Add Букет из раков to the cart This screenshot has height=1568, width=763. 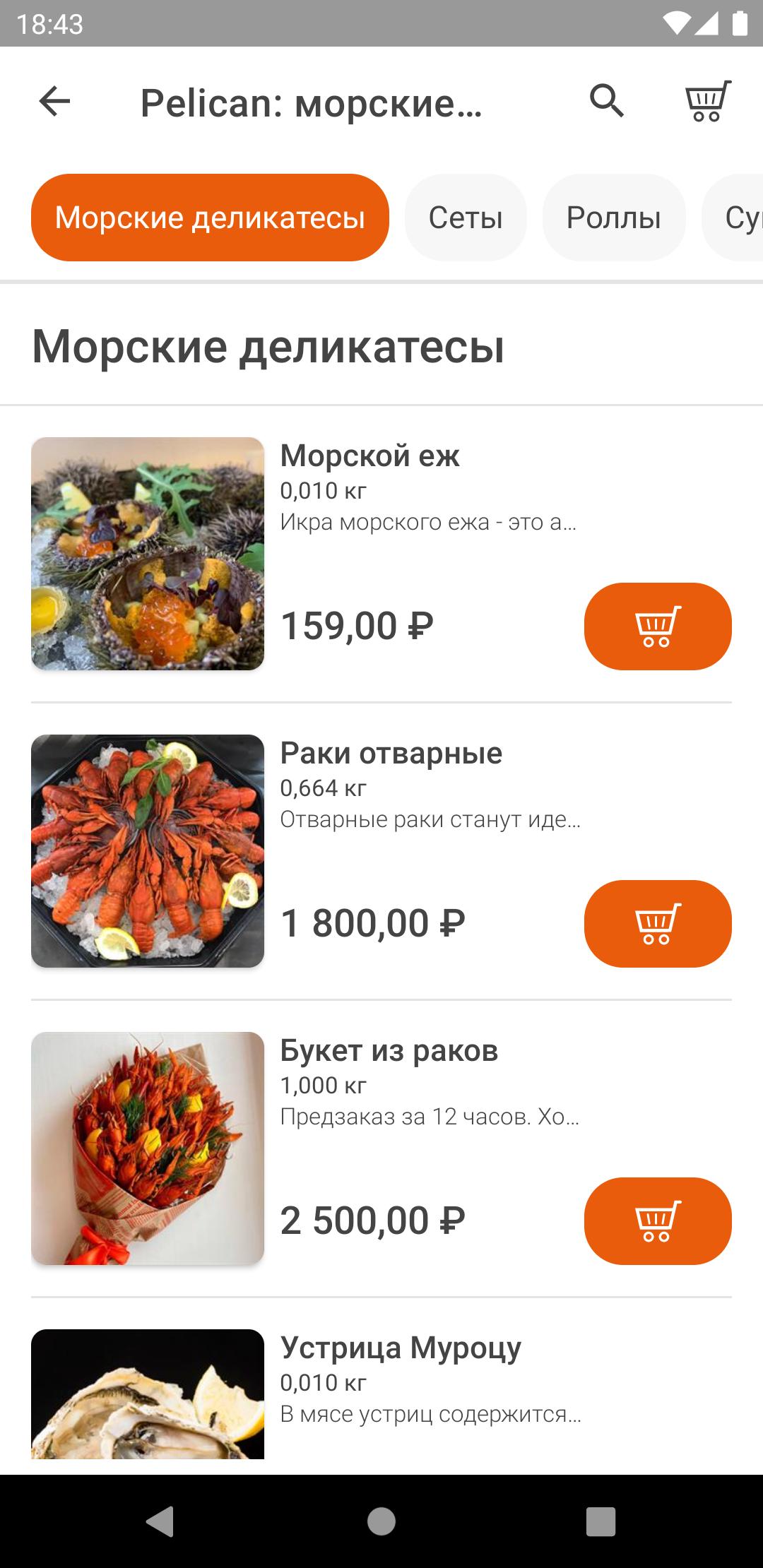(657, 1220)
